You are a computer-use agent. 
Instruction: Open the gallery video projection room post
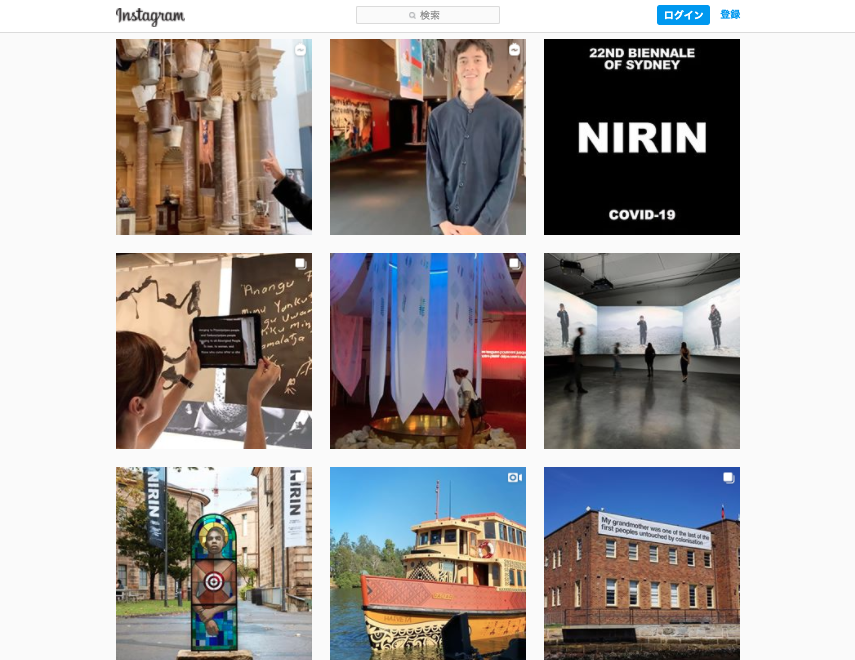(642, 351)
